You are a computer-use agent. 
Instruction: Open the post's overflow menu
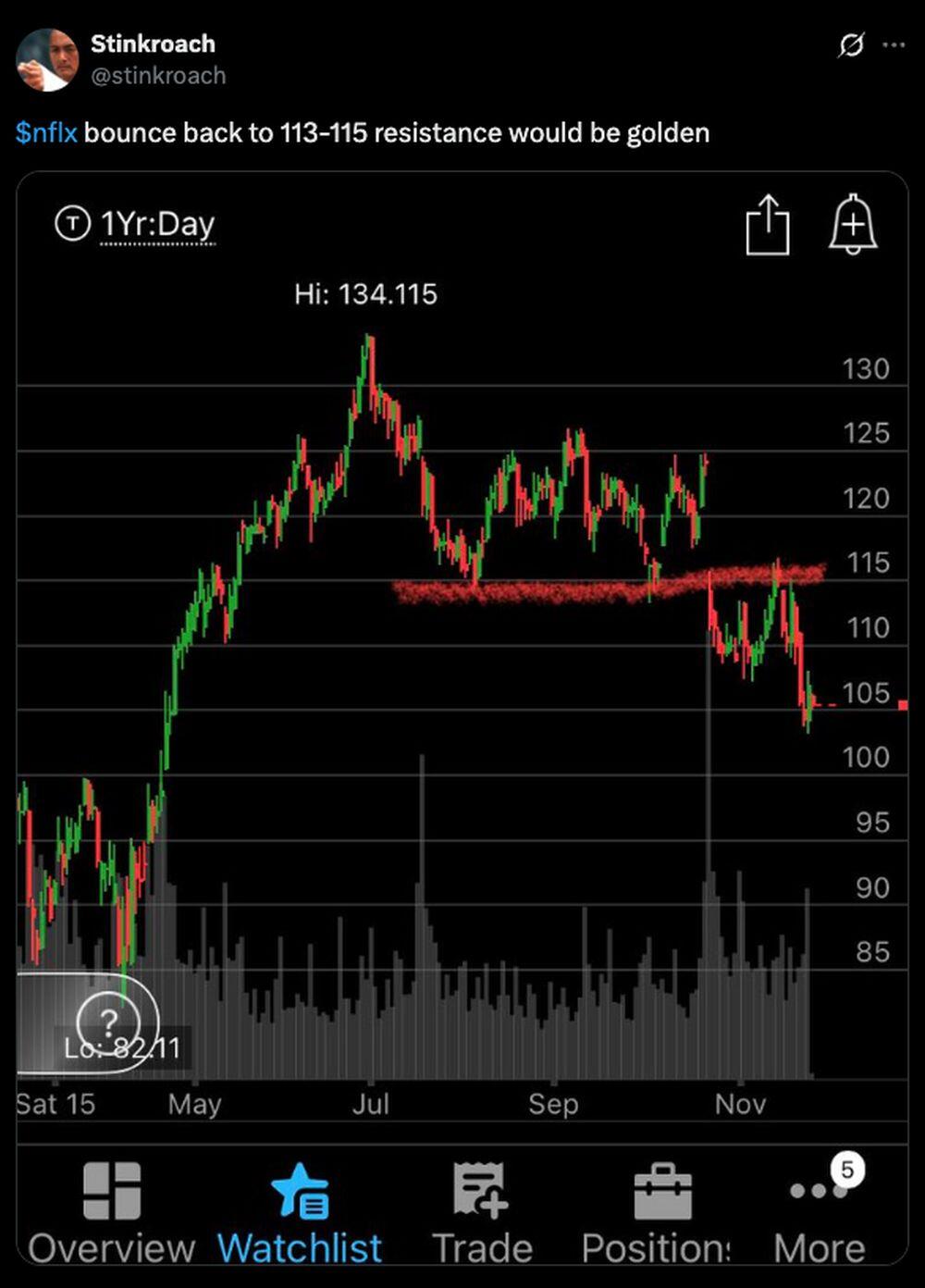(894, 45)
